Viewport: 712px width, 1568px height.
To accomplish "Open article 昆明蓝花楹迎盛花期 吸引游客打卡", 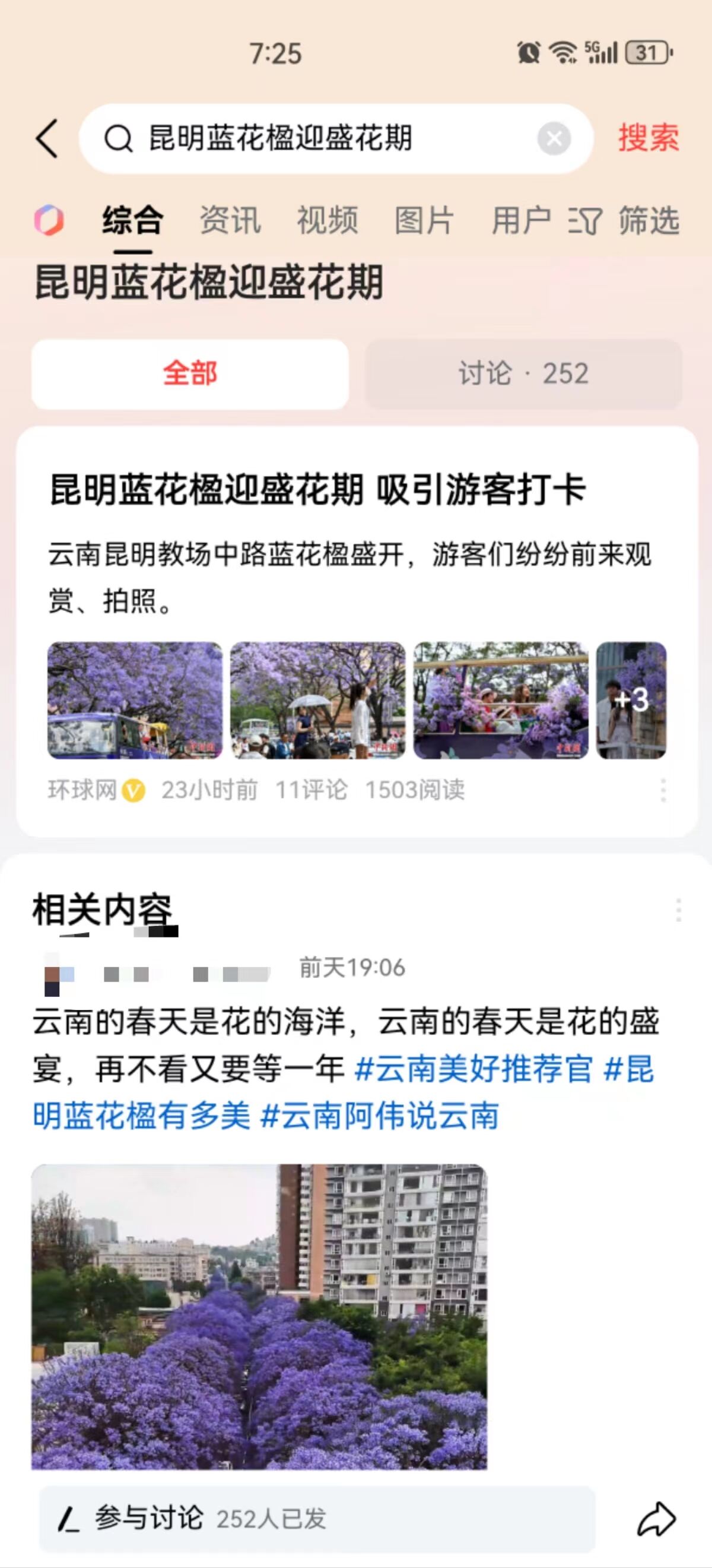I will coord(317,490).
